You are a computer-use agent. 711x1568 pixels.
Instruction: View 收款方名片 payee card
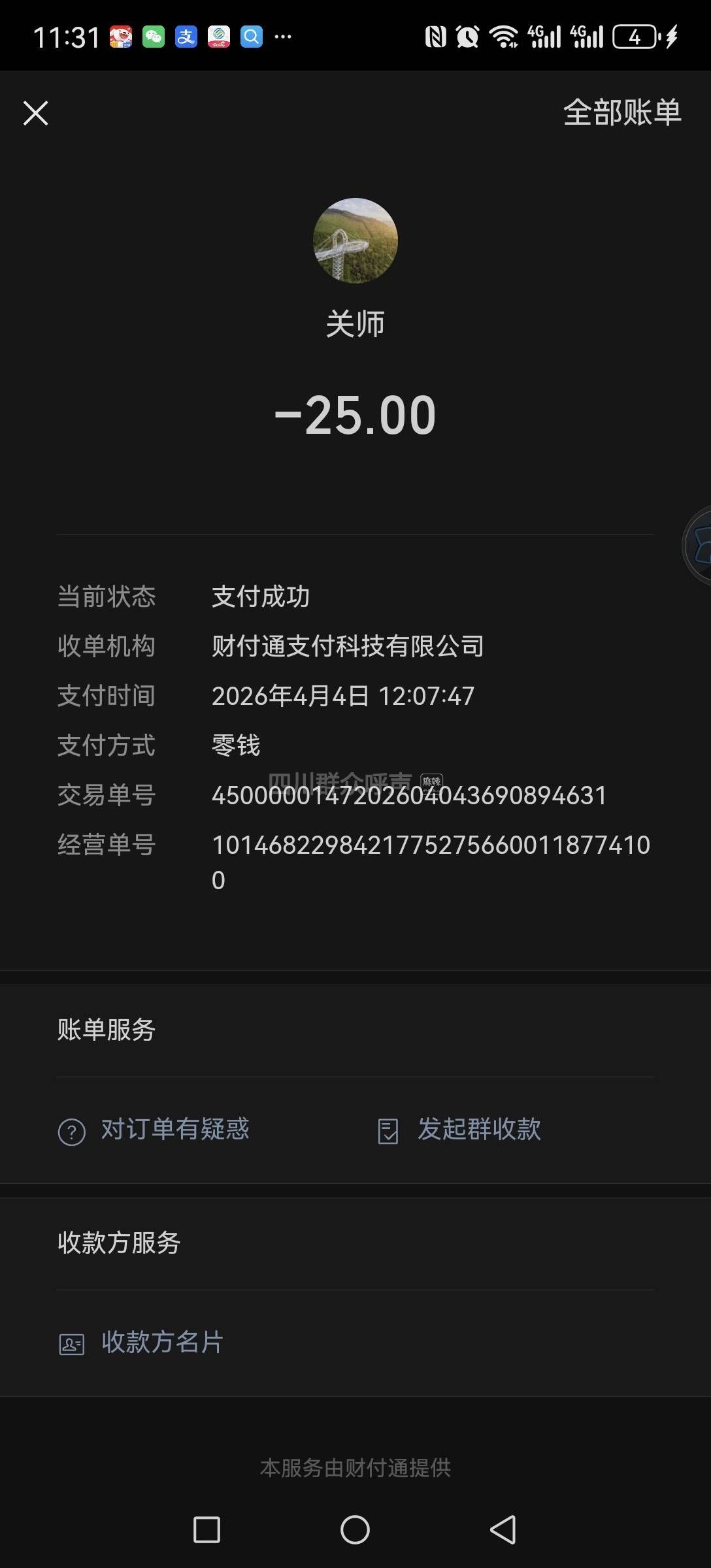click(141, 1343)
